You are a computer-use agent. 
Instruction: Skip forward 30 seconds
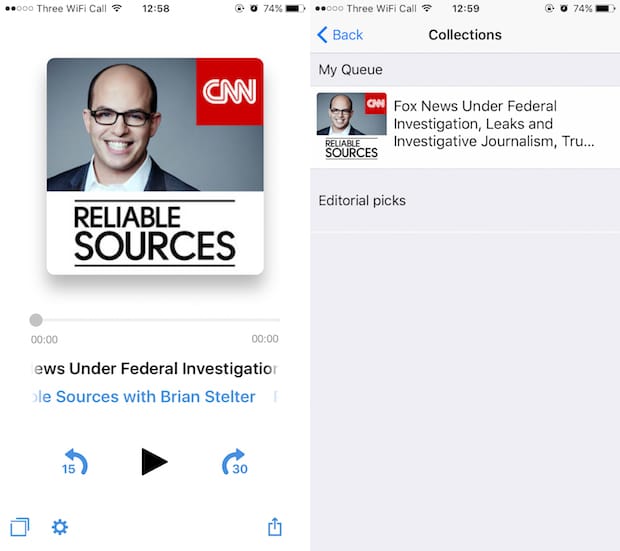point(234,462)
